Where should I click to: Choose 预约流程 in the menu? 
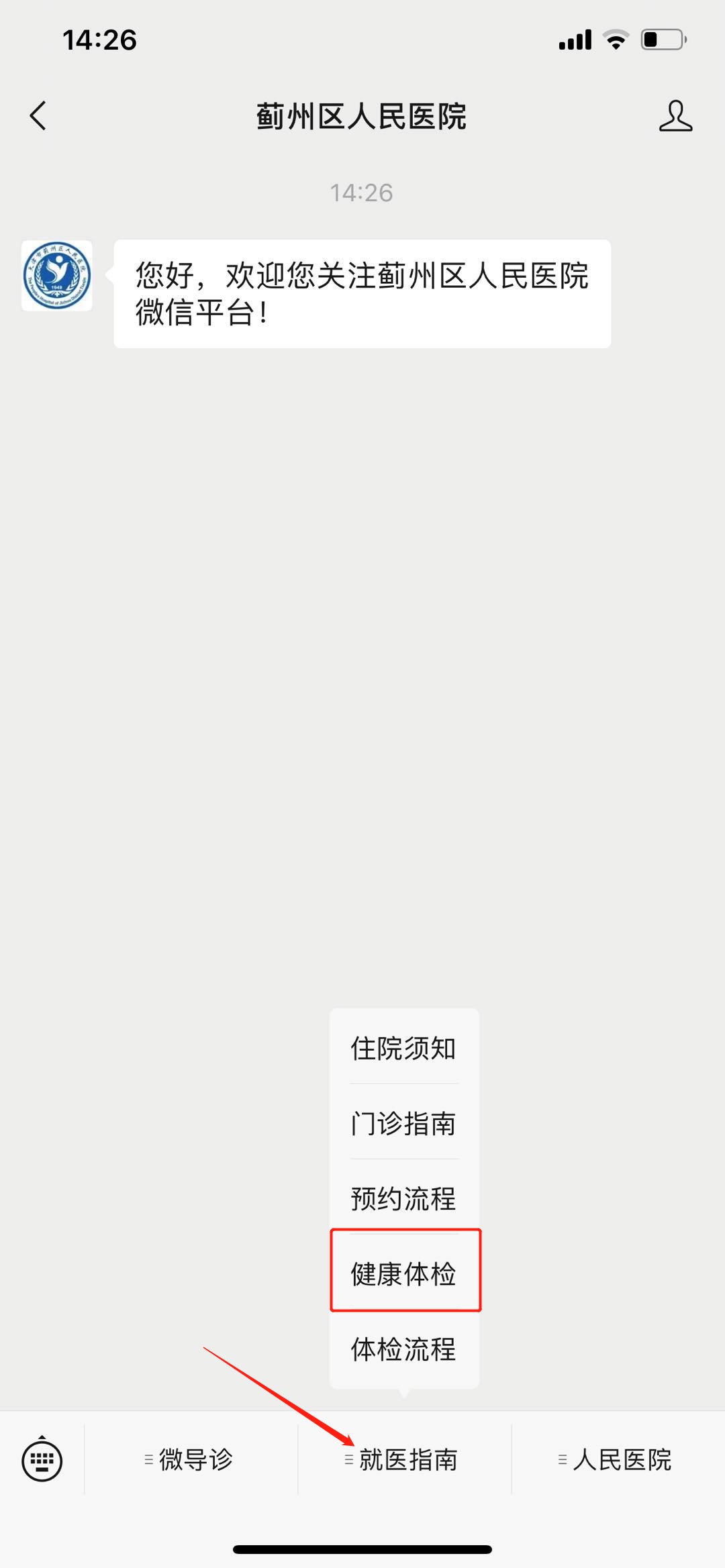tap(403, 1198)
